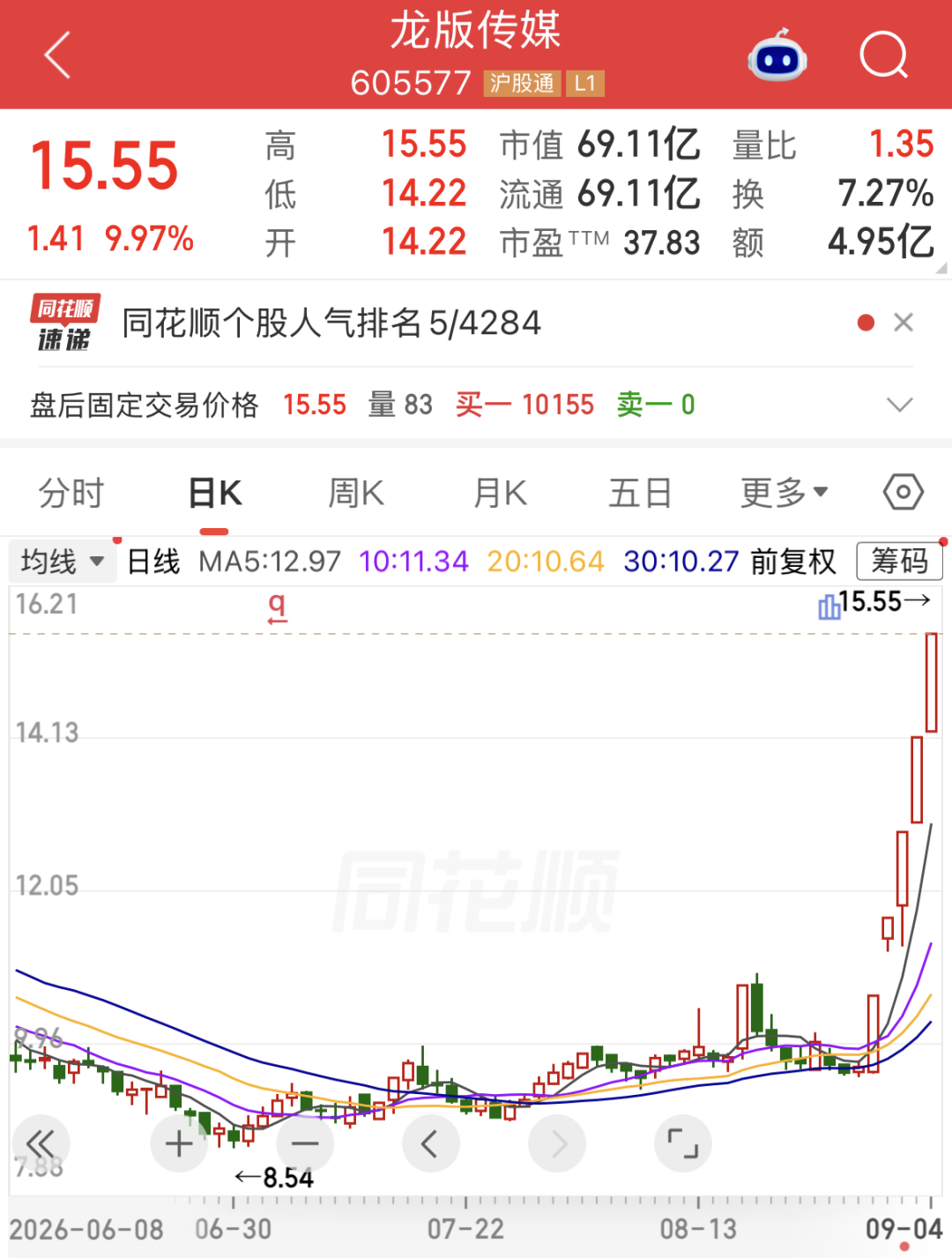This screenshot has width=952, height=1258.
Task: Select the 日K tab
Action: (215, 493)
